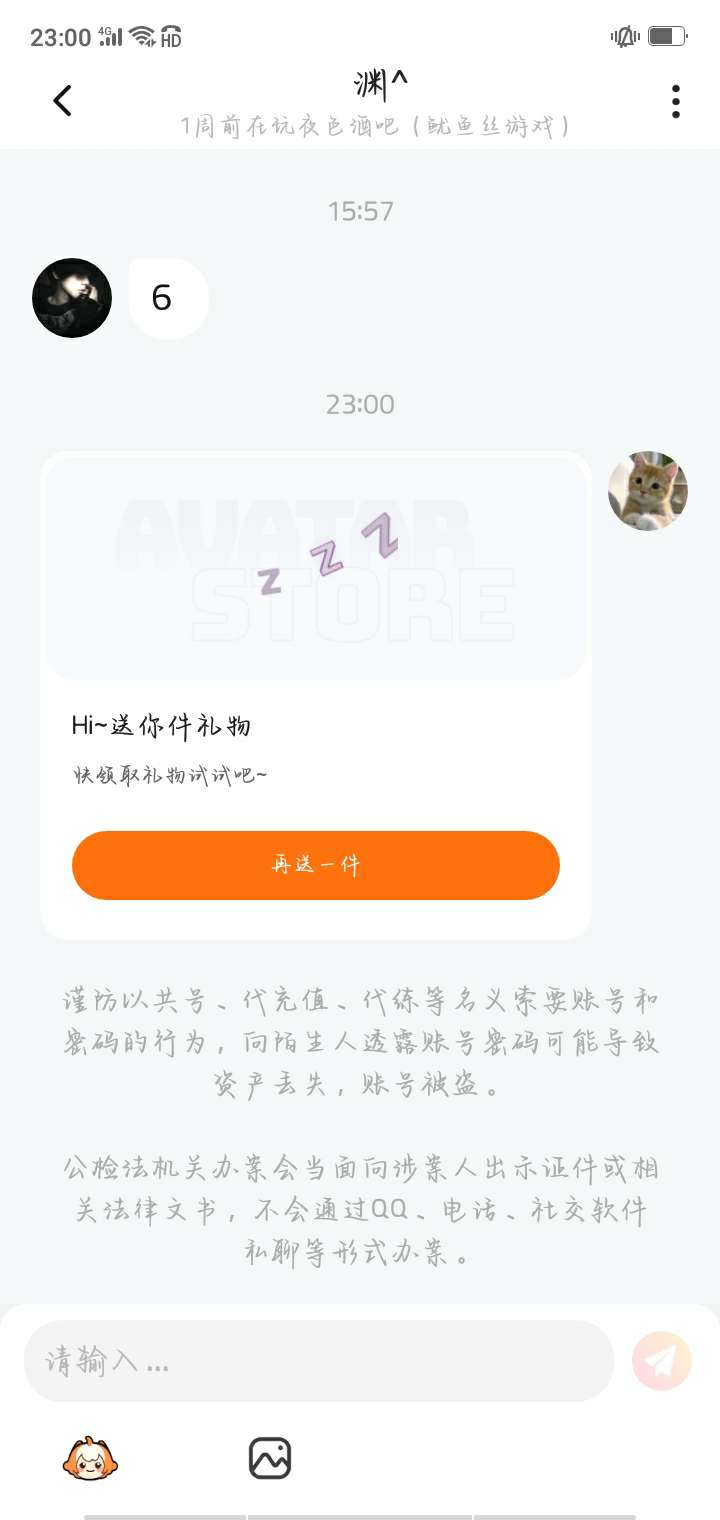Open my cat avatar profile
Image resolution: width=720 pixels, height=1520 pixels.
tap(648, 491)
